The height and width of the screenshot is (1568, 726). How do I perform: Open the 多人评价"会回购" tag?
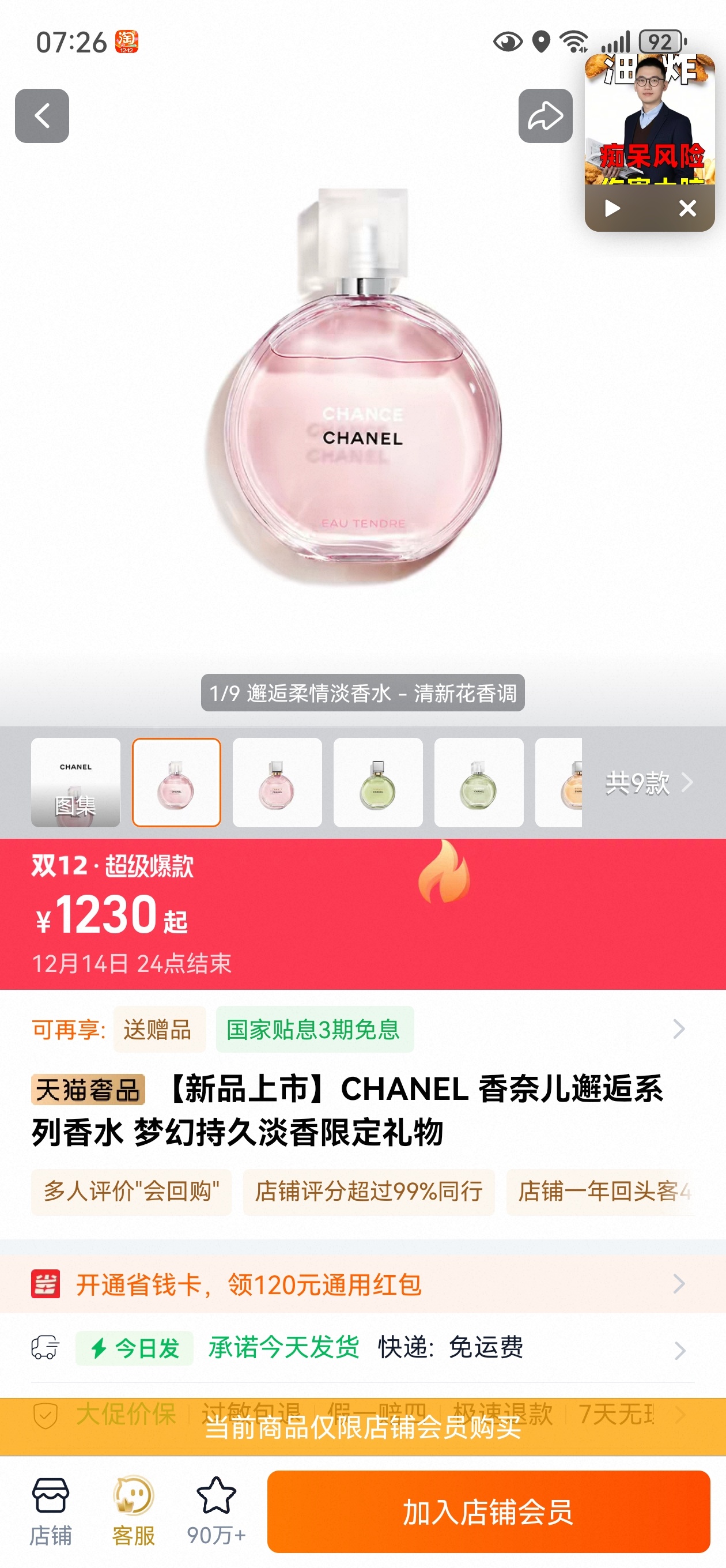pos(131,1191)
